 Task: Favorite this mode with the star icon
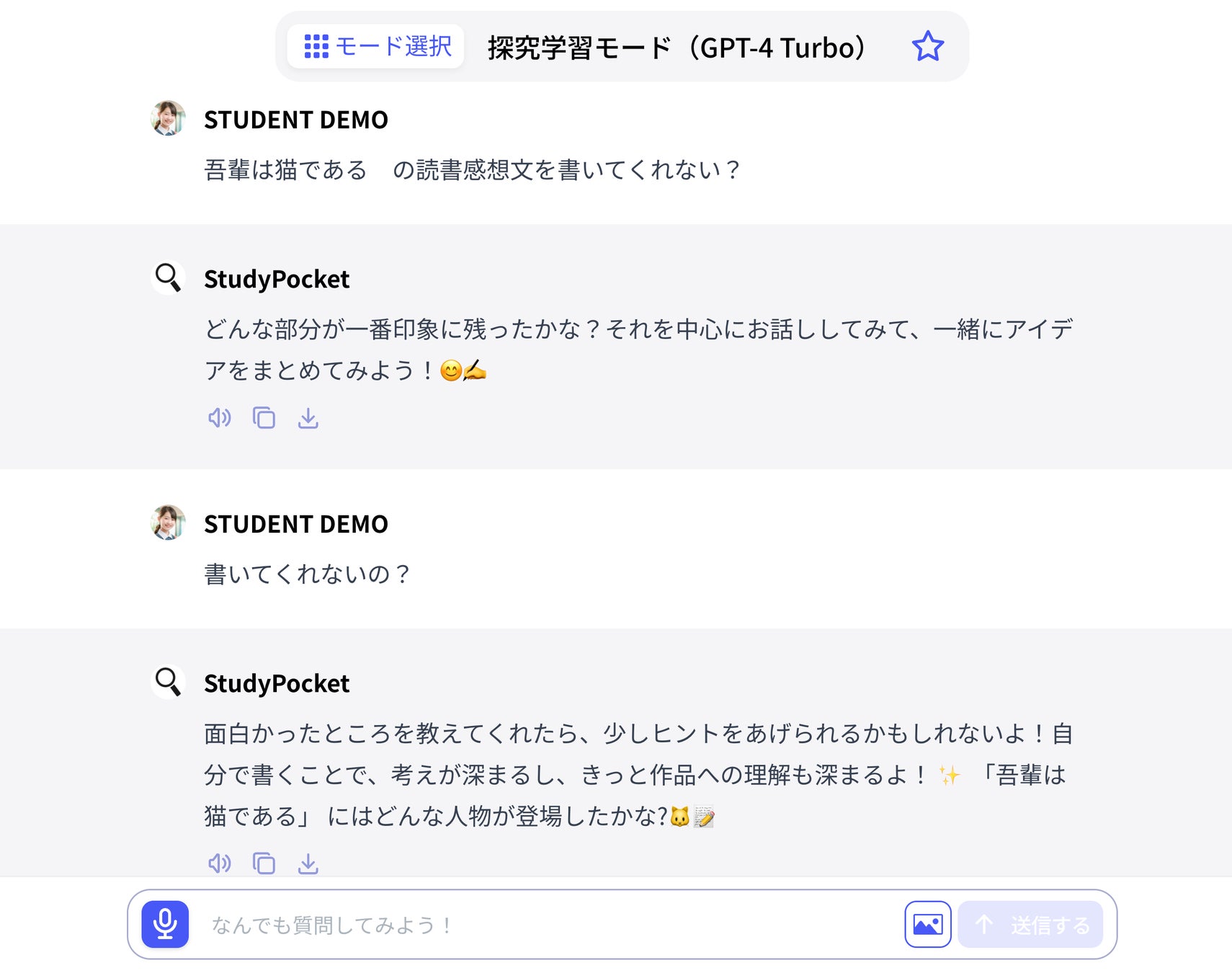pos(927,47)
